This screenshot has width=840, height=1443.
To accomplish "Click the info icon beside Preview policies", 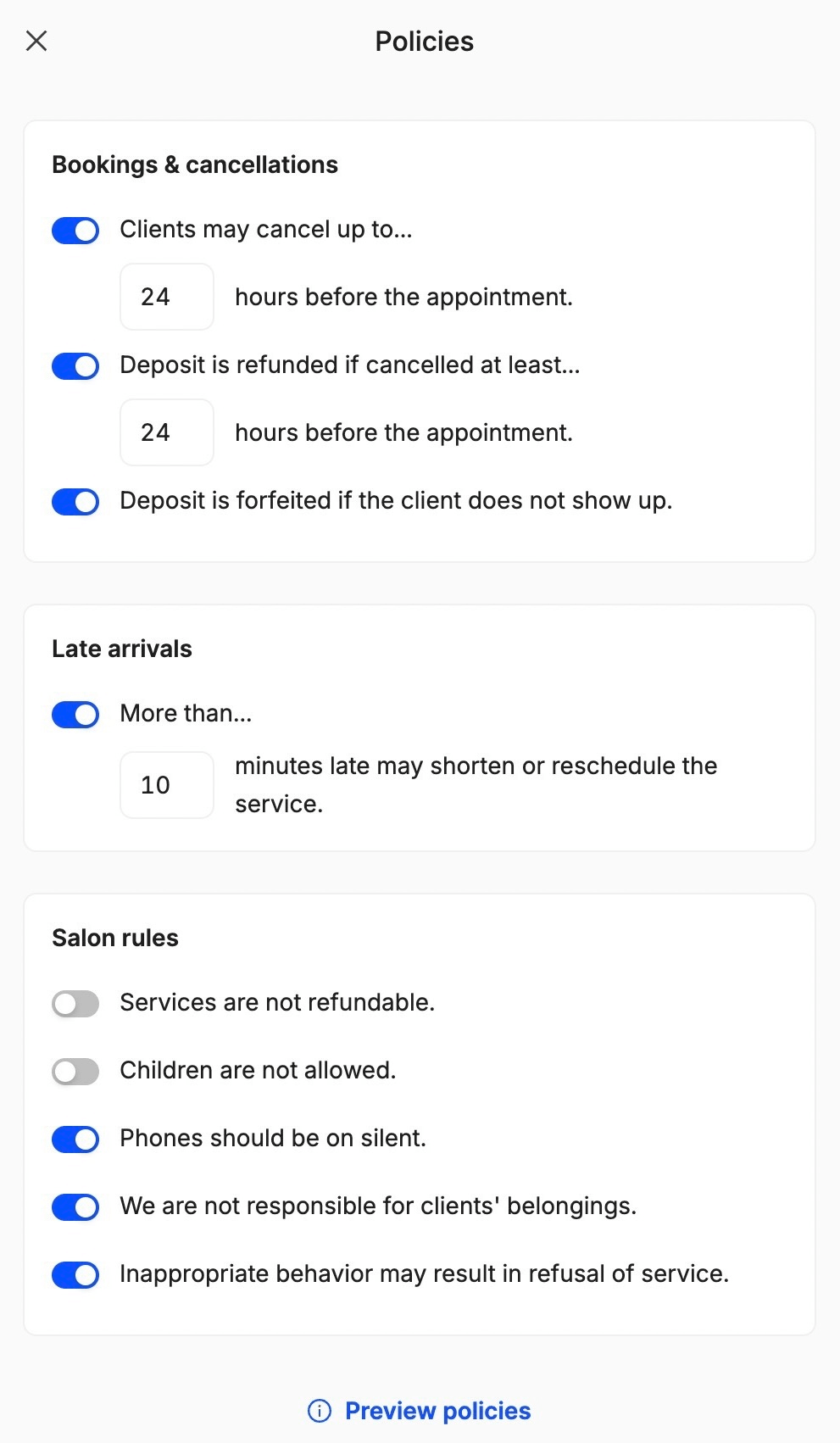I will 317,1411.
